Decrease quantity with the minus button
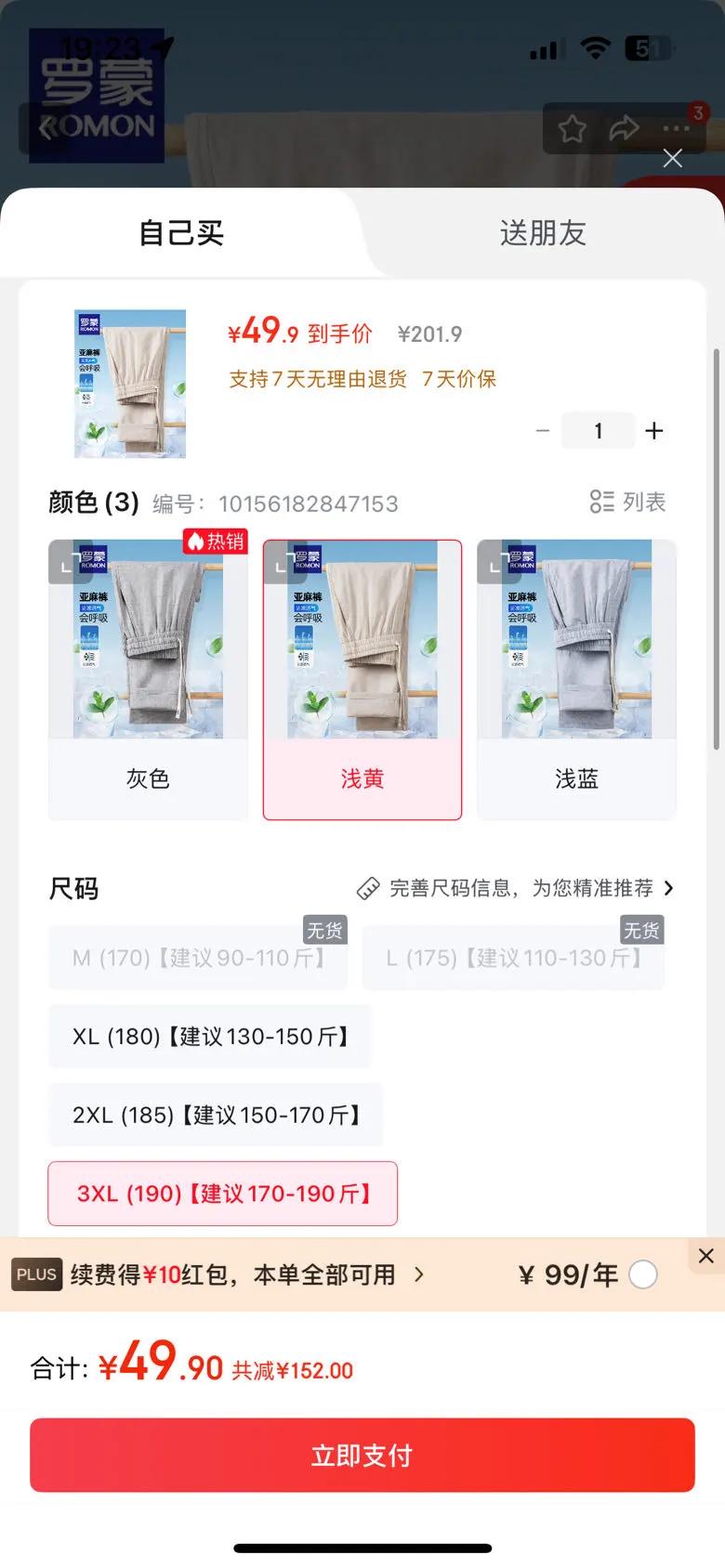This screenshot has width=725, height=1568. point(543,431)
